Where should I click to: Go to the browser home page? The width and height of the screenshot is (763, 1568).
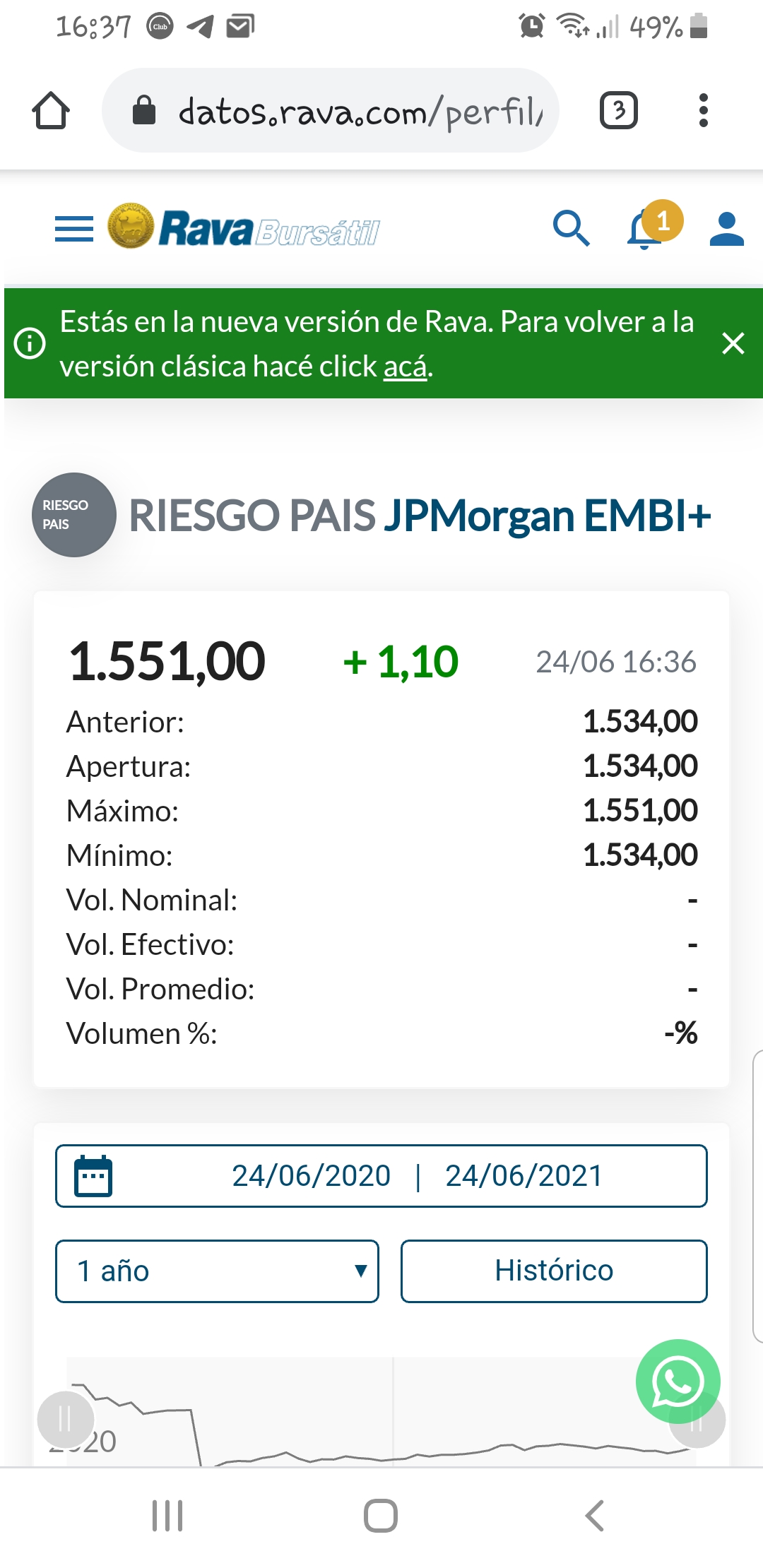51,111
